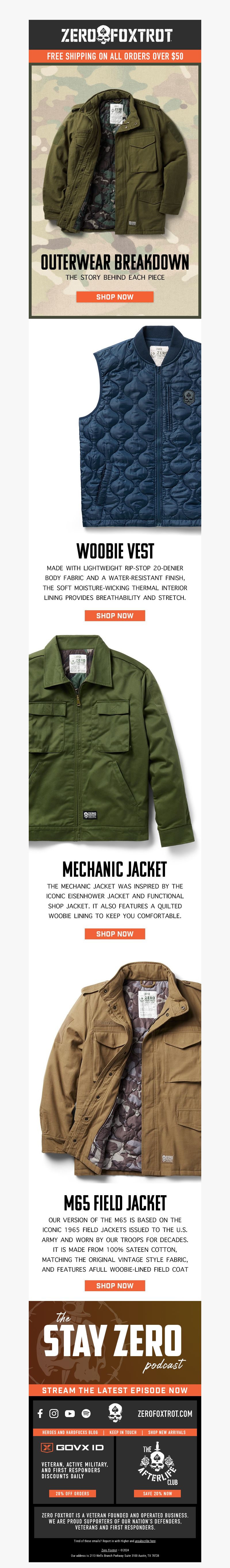This screenshot has width=230, height=1568.
Task: Tap Shop Now on the Outerwear Breakdown banner
Action: [114, 296]
